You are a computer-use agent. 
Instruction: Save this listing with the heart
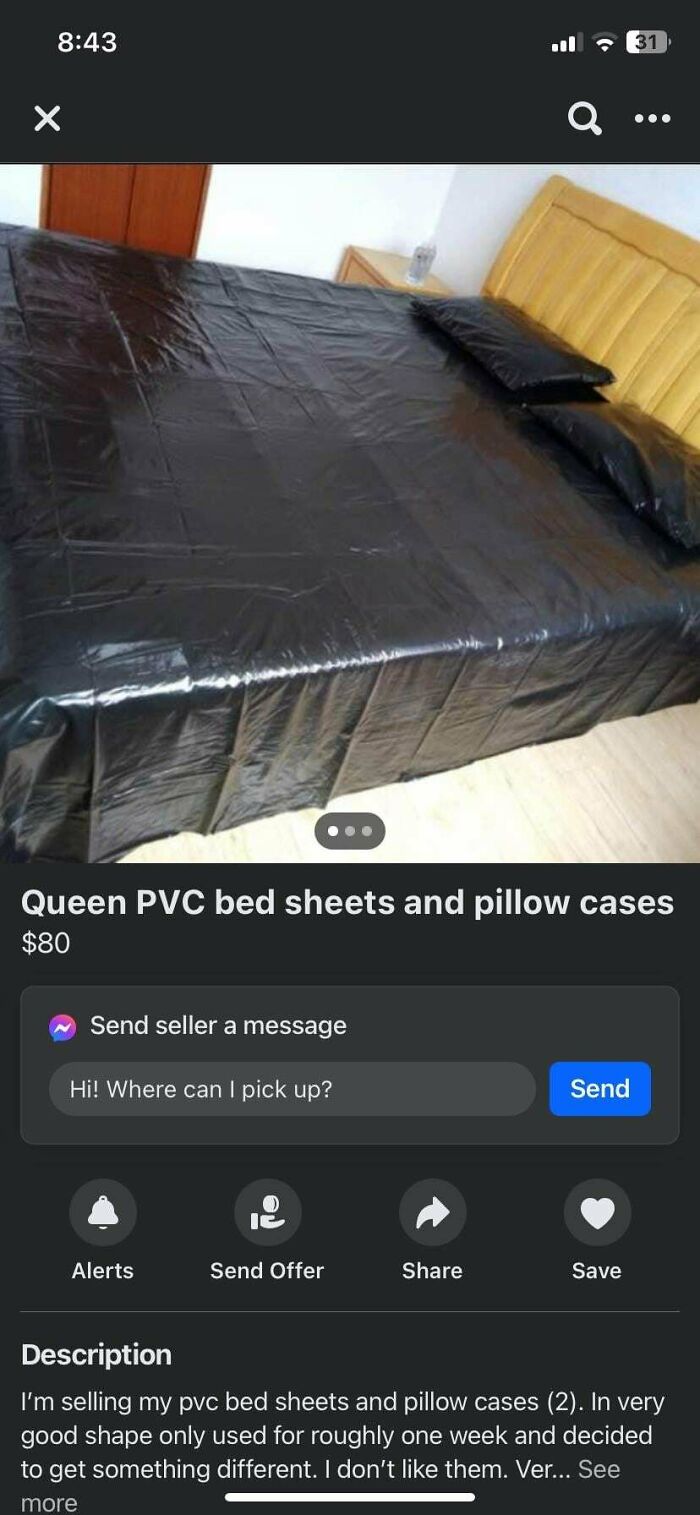click(597, 1214)
